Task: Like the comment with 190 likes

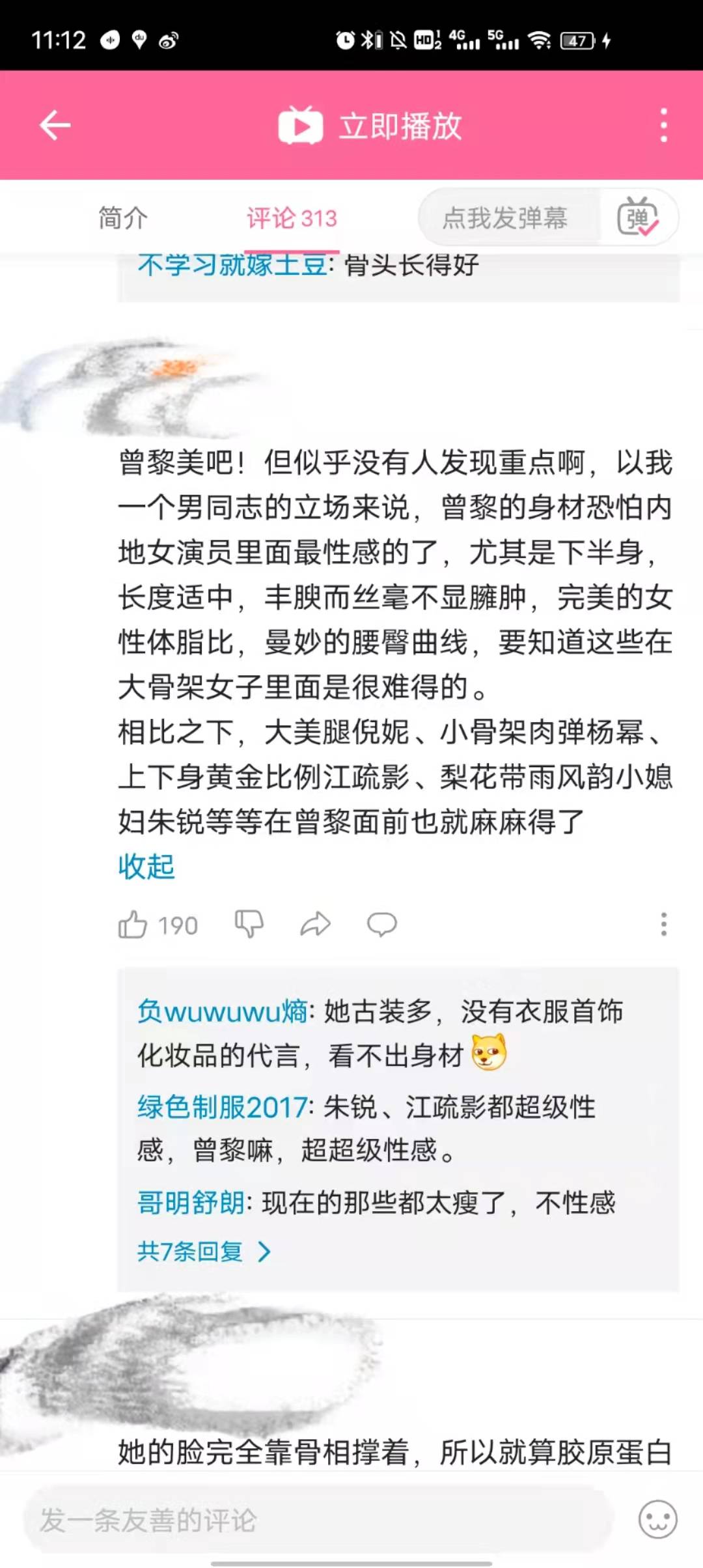Action: click(x=133, y=925)
